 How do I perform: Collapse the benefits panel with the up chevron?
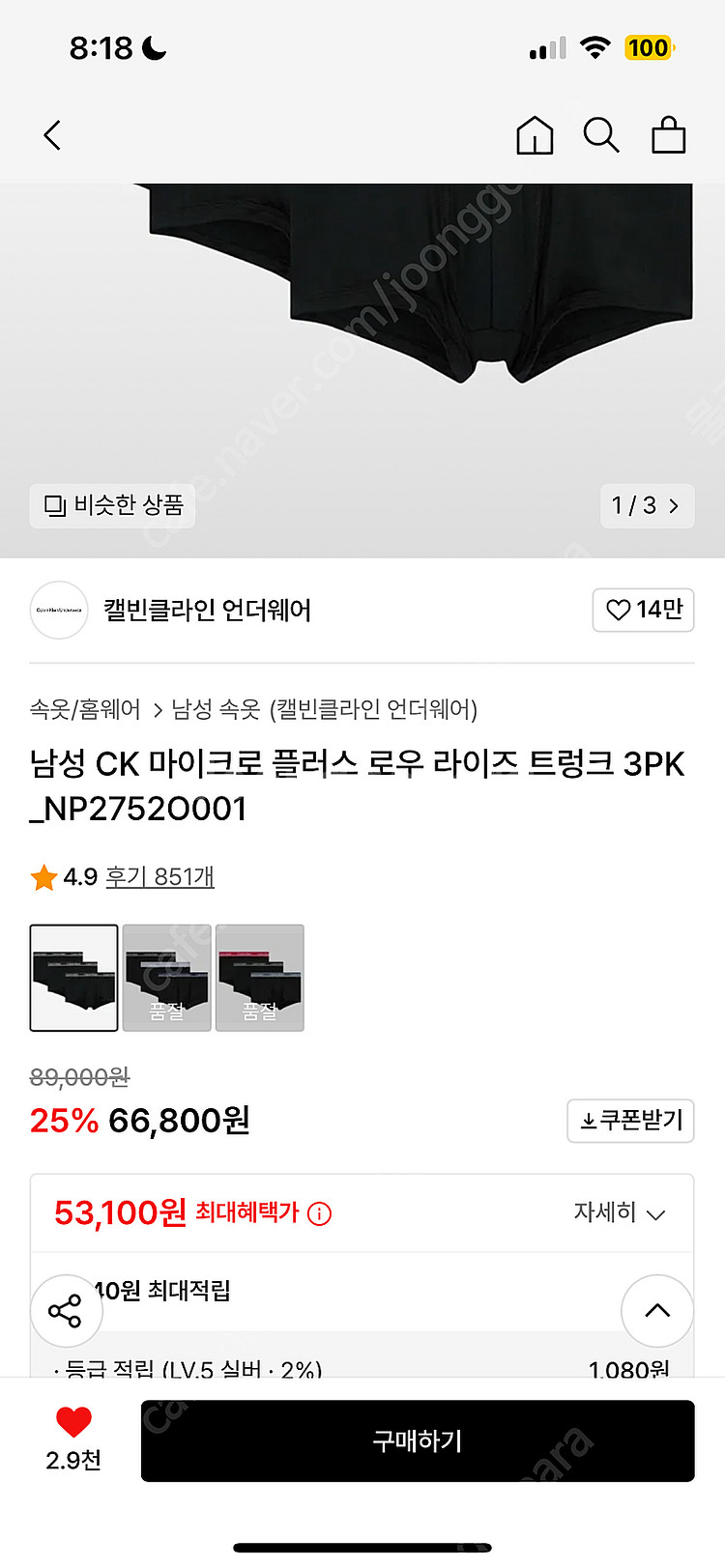(x=657, y=1310)
